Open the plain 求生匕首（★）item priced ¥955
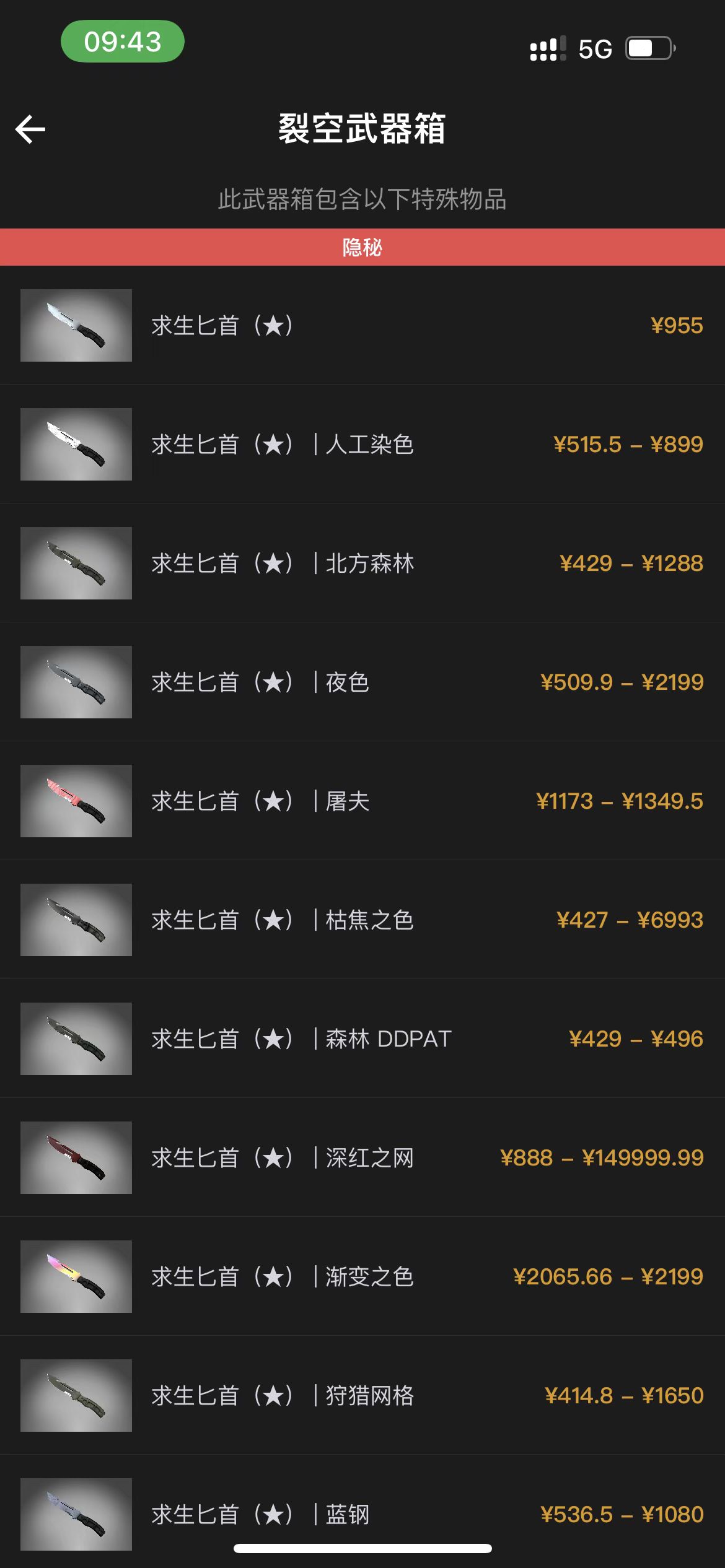 tap(362, 326)
